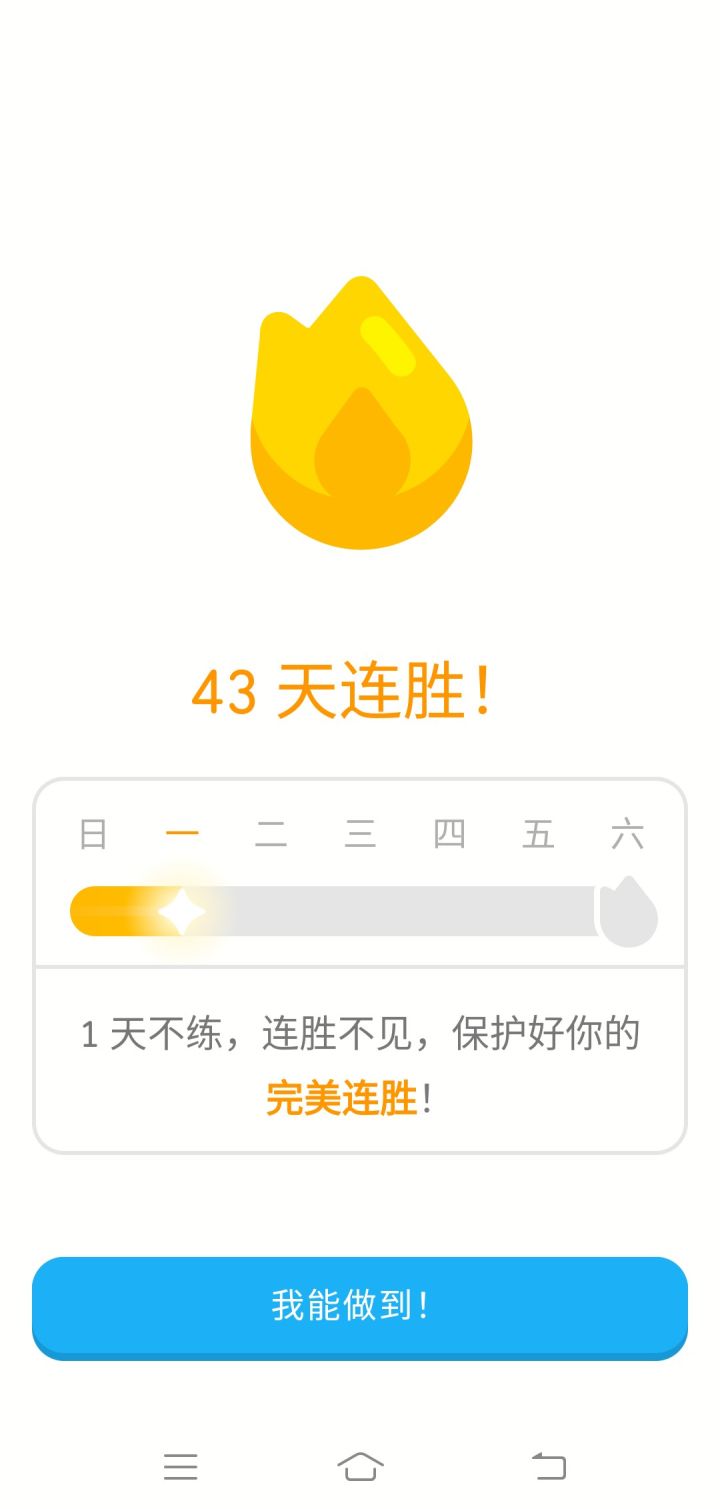
Task: Open the recent apps menu
Action: [x=181, y=1466]
